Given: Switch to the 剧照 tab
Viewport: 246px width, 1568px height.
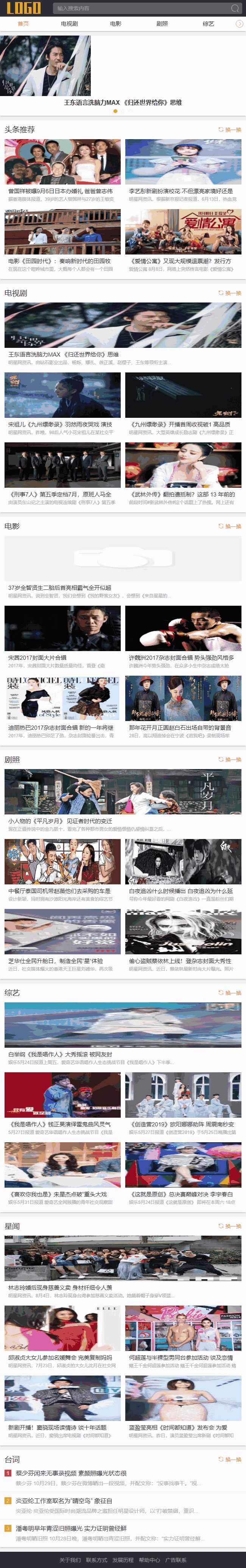Looking at the screenshot, I should (x=162, y=24).
